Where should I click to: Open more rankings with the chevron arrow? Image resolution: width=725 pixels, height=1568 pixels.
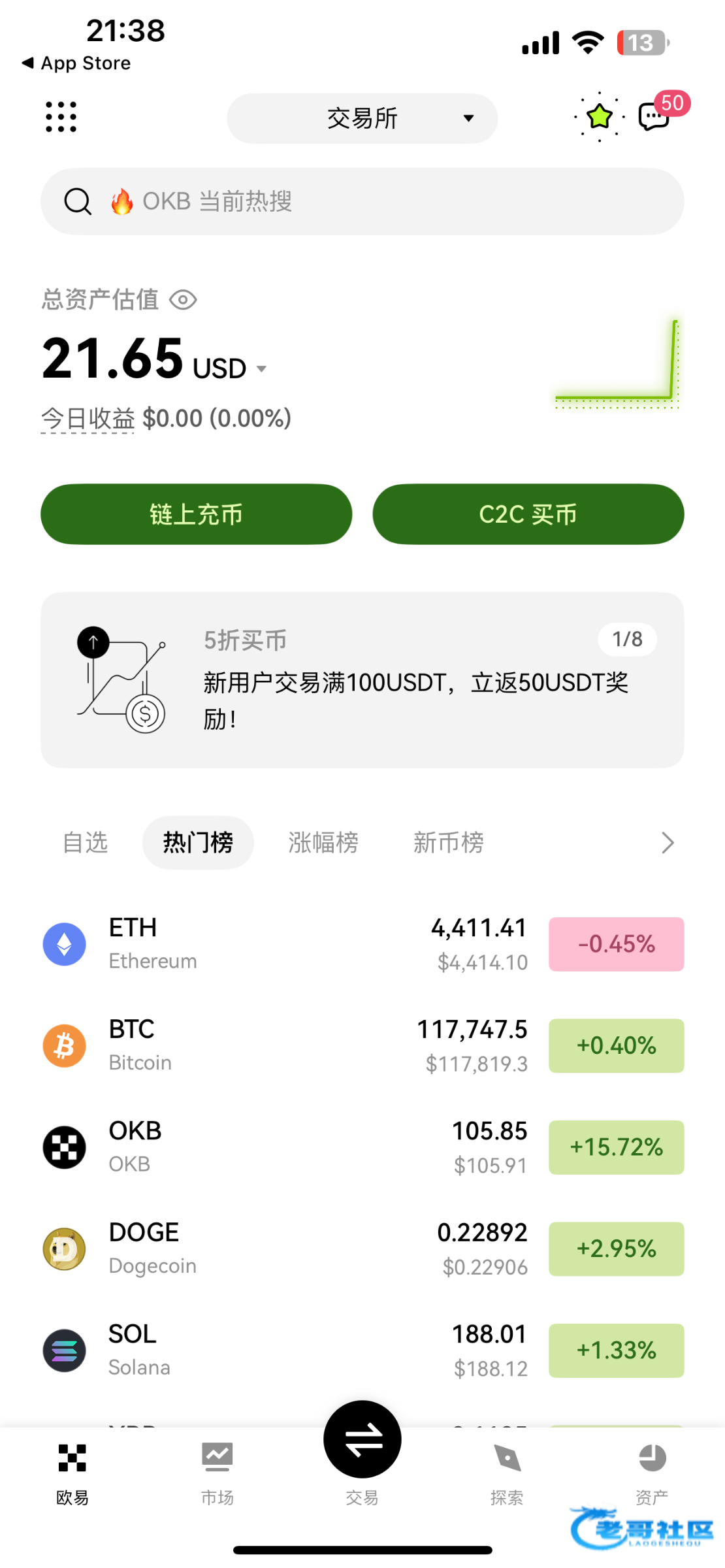(667, 843)
